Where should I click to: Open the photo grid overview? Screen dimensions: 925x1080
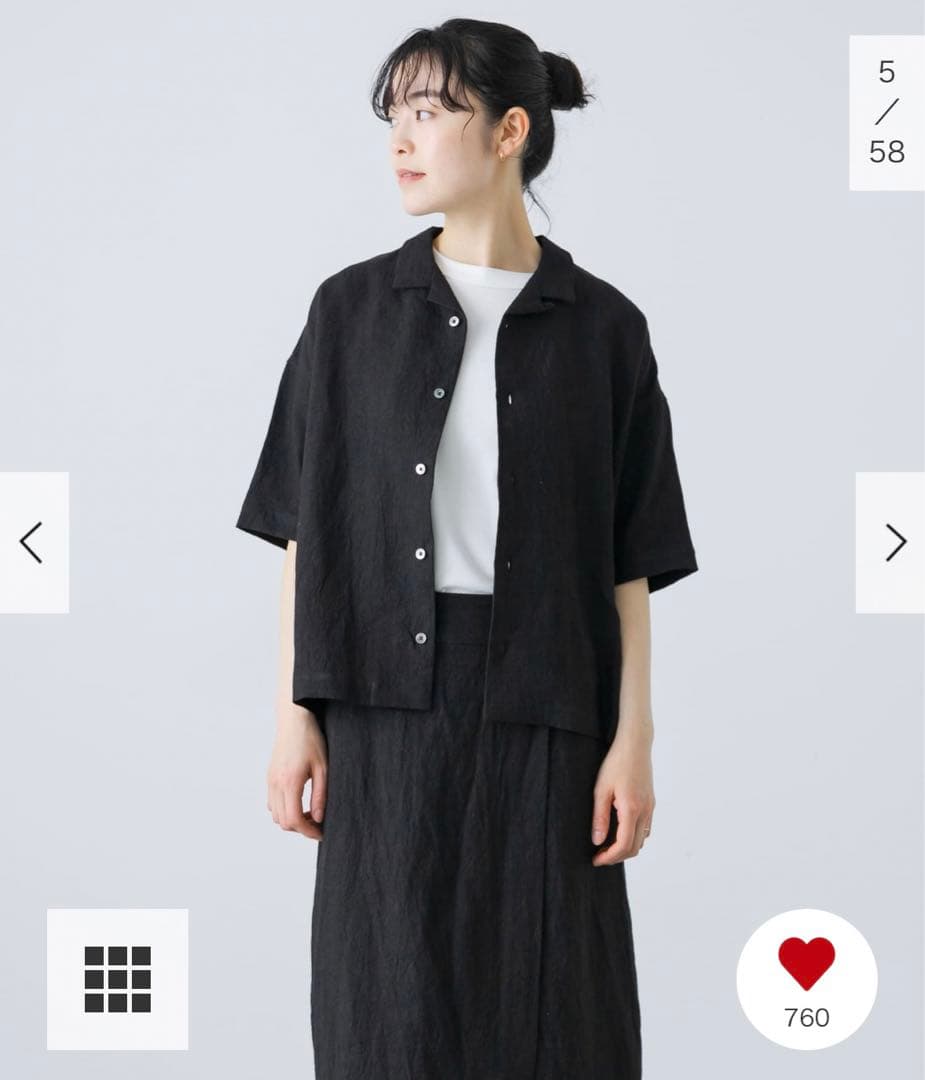tap(117, 979)
